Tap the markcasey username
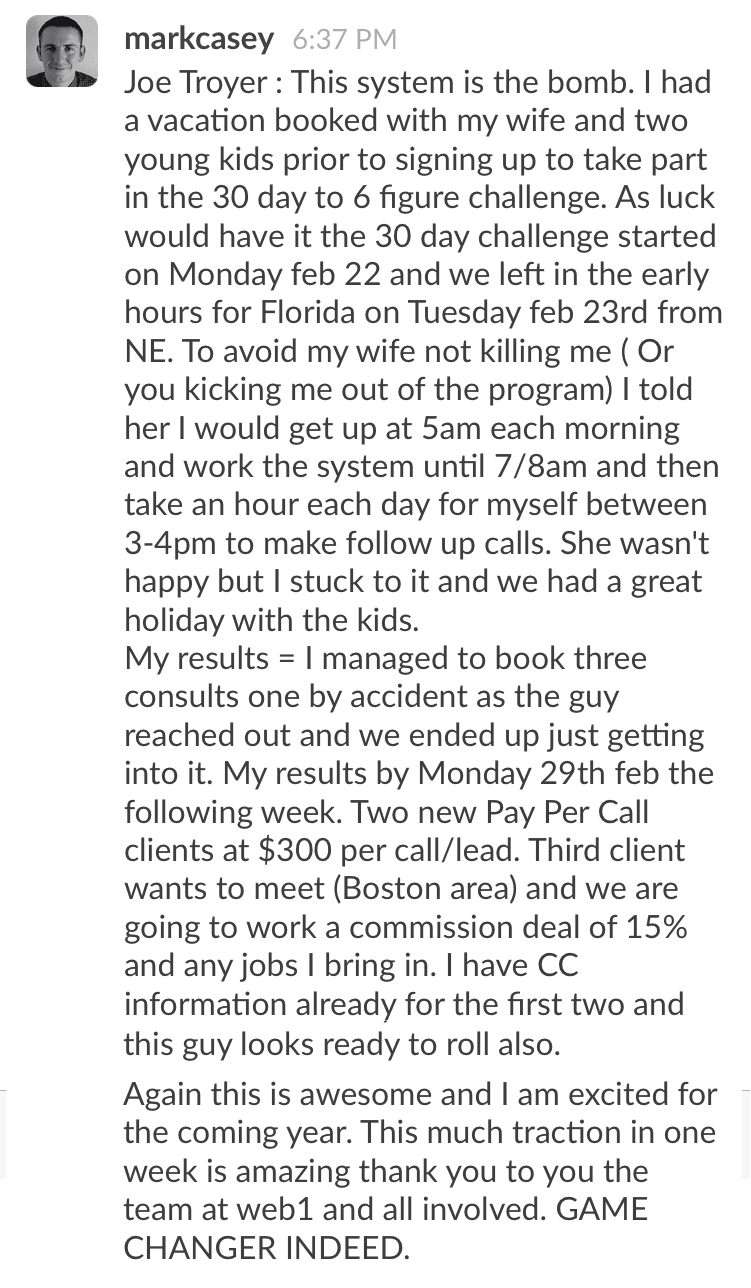Image resolution: width=751 pixels, height=1288 pixels. click(198, 39)
